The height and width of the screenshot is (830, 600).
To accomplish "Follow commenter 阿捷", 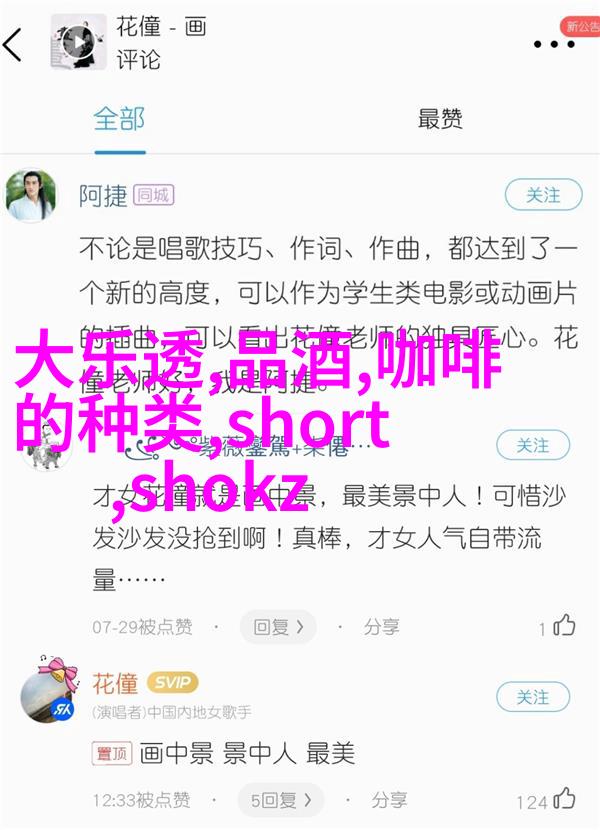I will [x=543, y=196].
